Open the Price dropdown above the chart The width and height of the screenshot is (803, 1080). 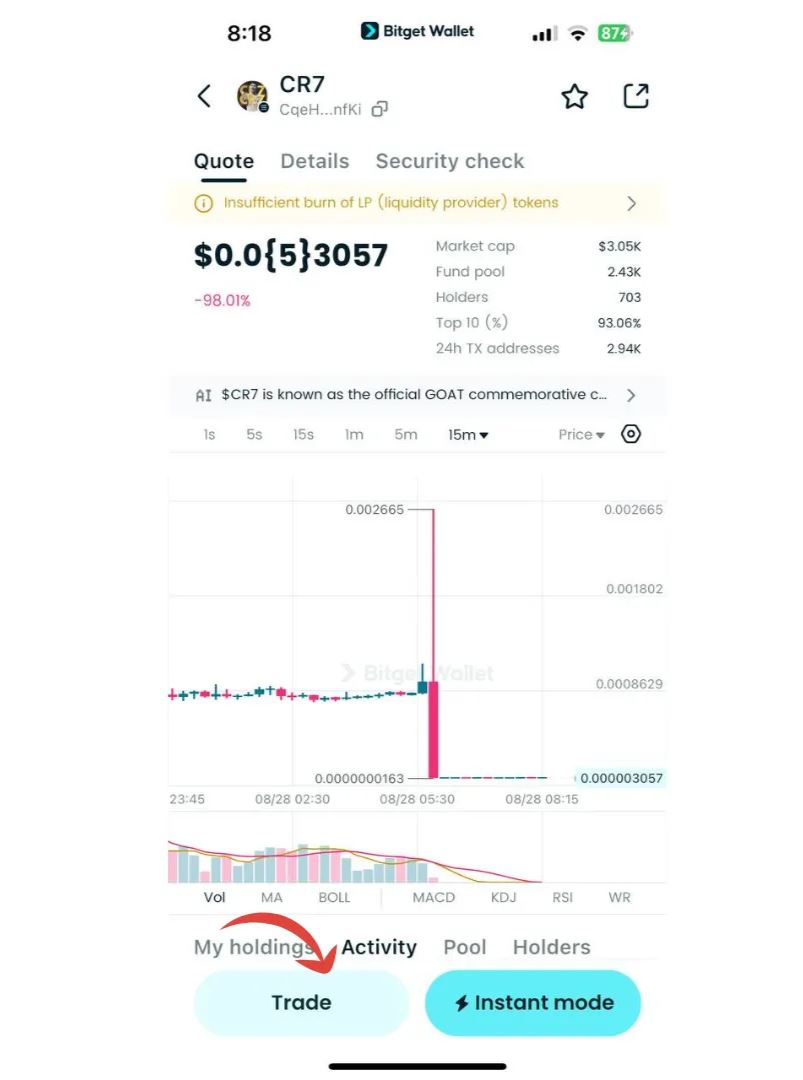coord(581,435)
